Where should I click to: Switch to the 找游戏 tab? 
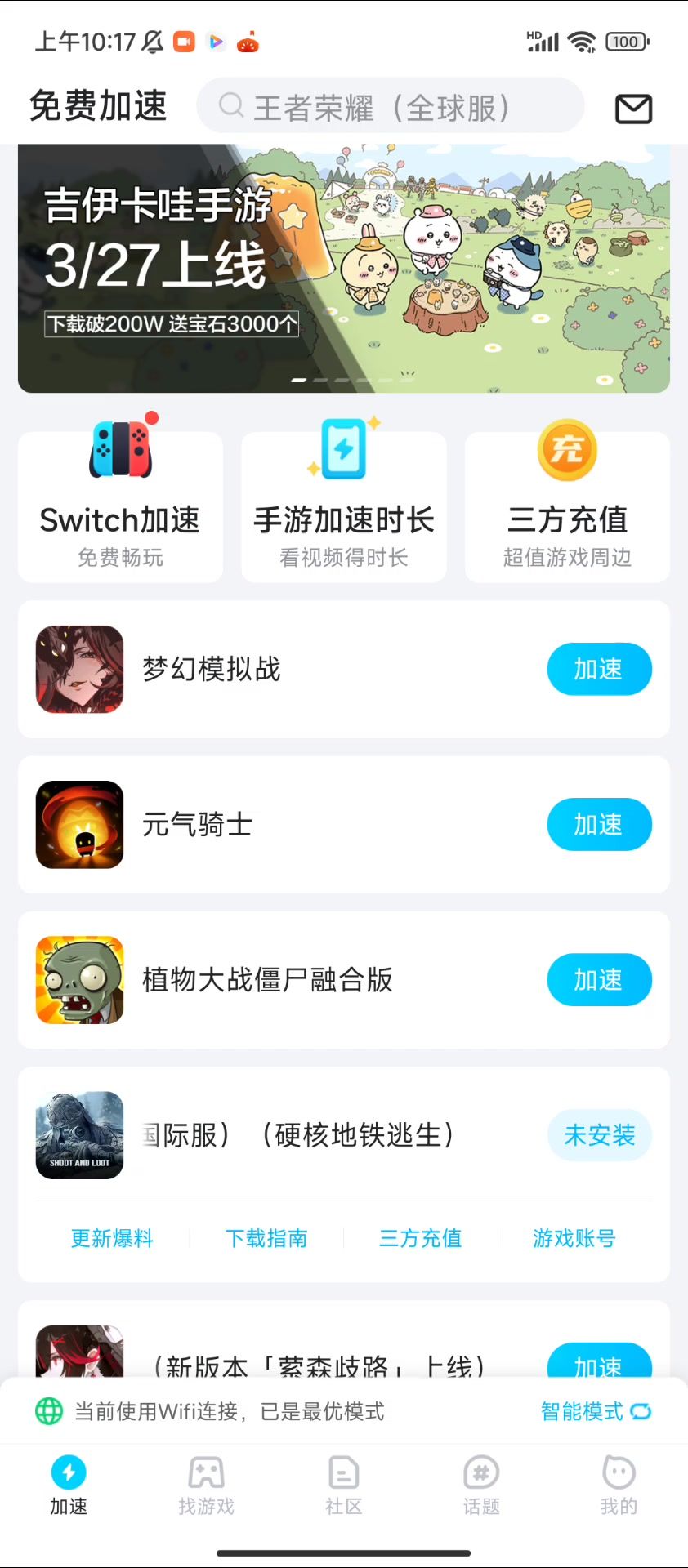coord(206,1486)
